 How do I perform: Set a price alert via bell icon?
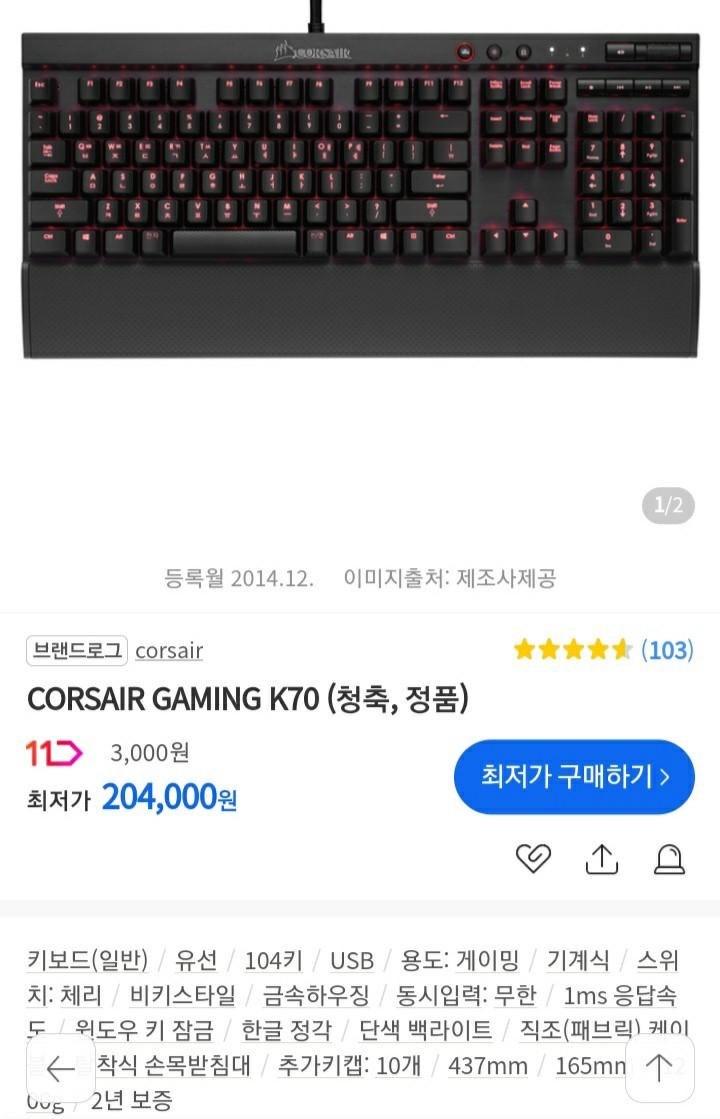pos(670,858)
